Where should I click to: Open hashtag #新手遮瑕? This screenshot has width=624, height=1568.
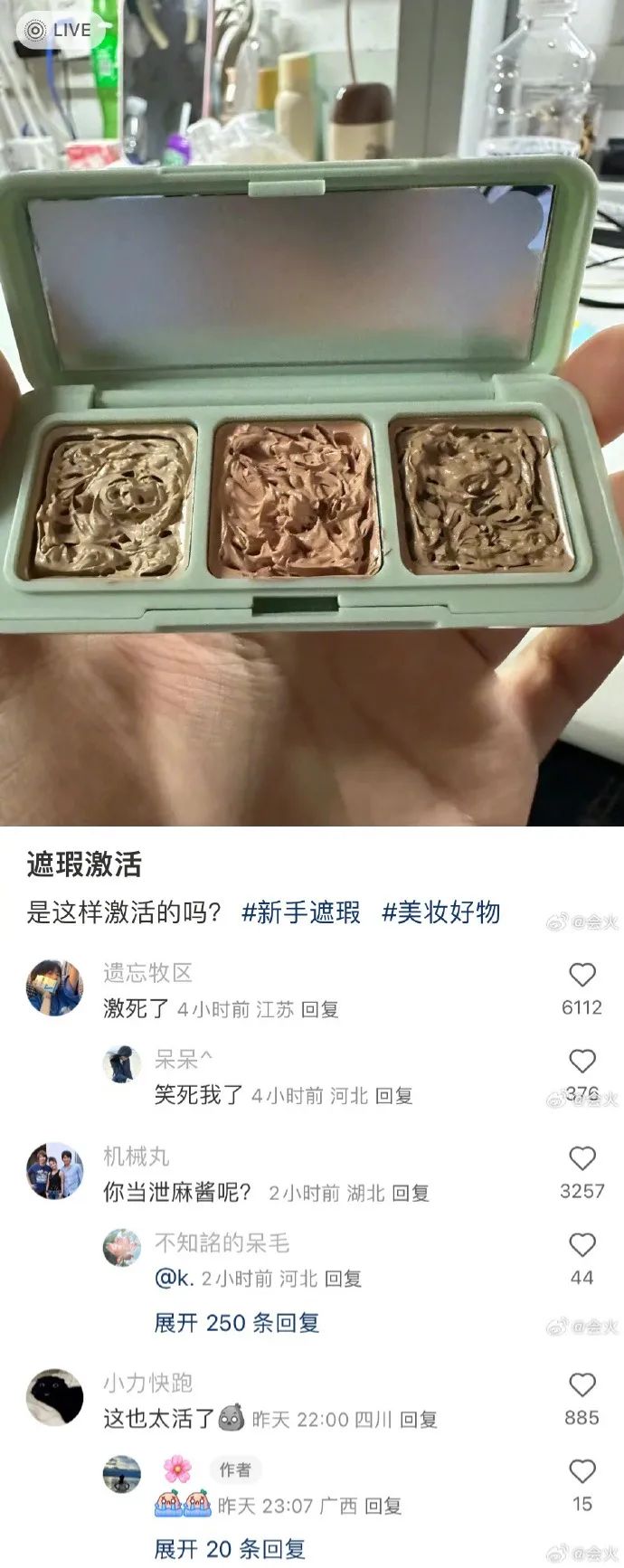[x=301, y=912]
